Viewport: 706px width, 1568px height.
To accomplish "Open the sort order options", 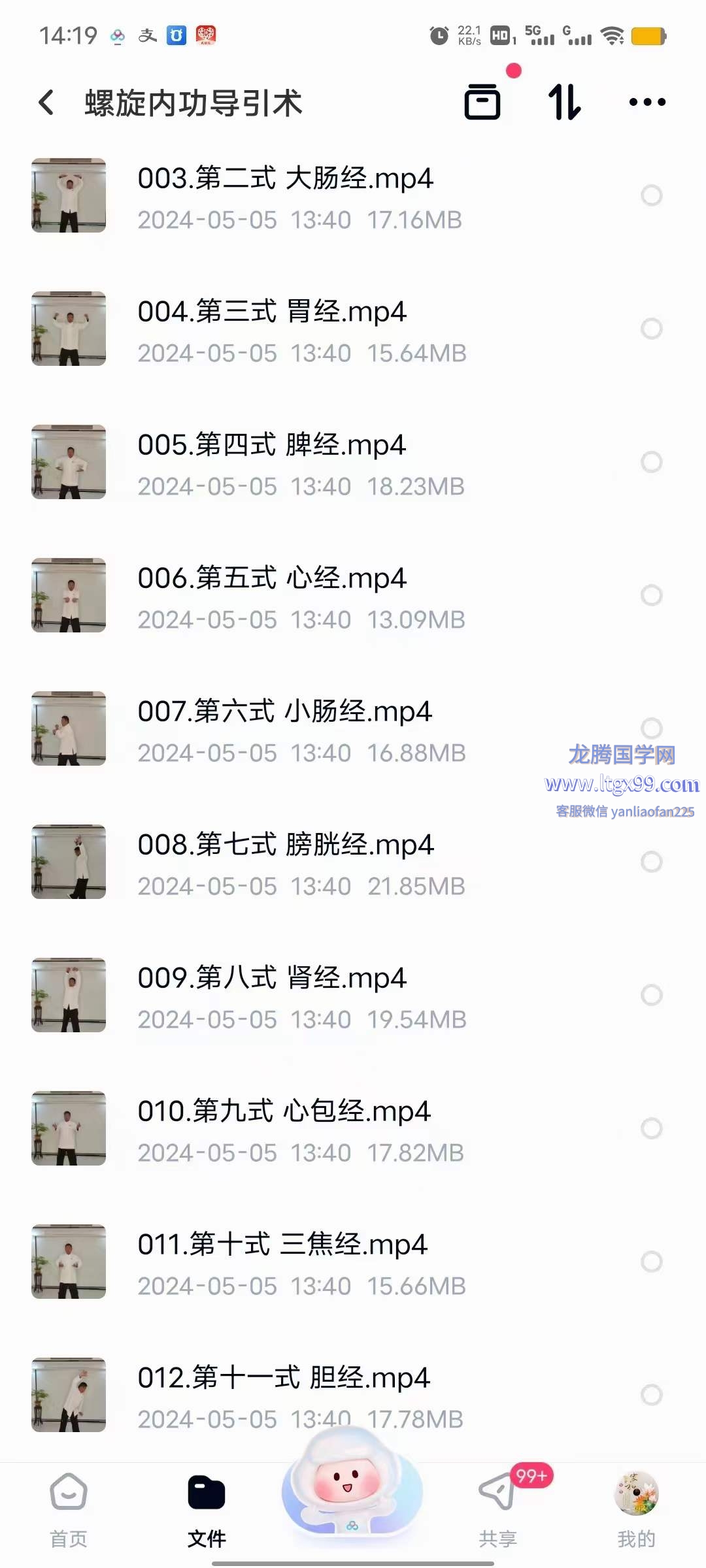I will click(564, 102).
